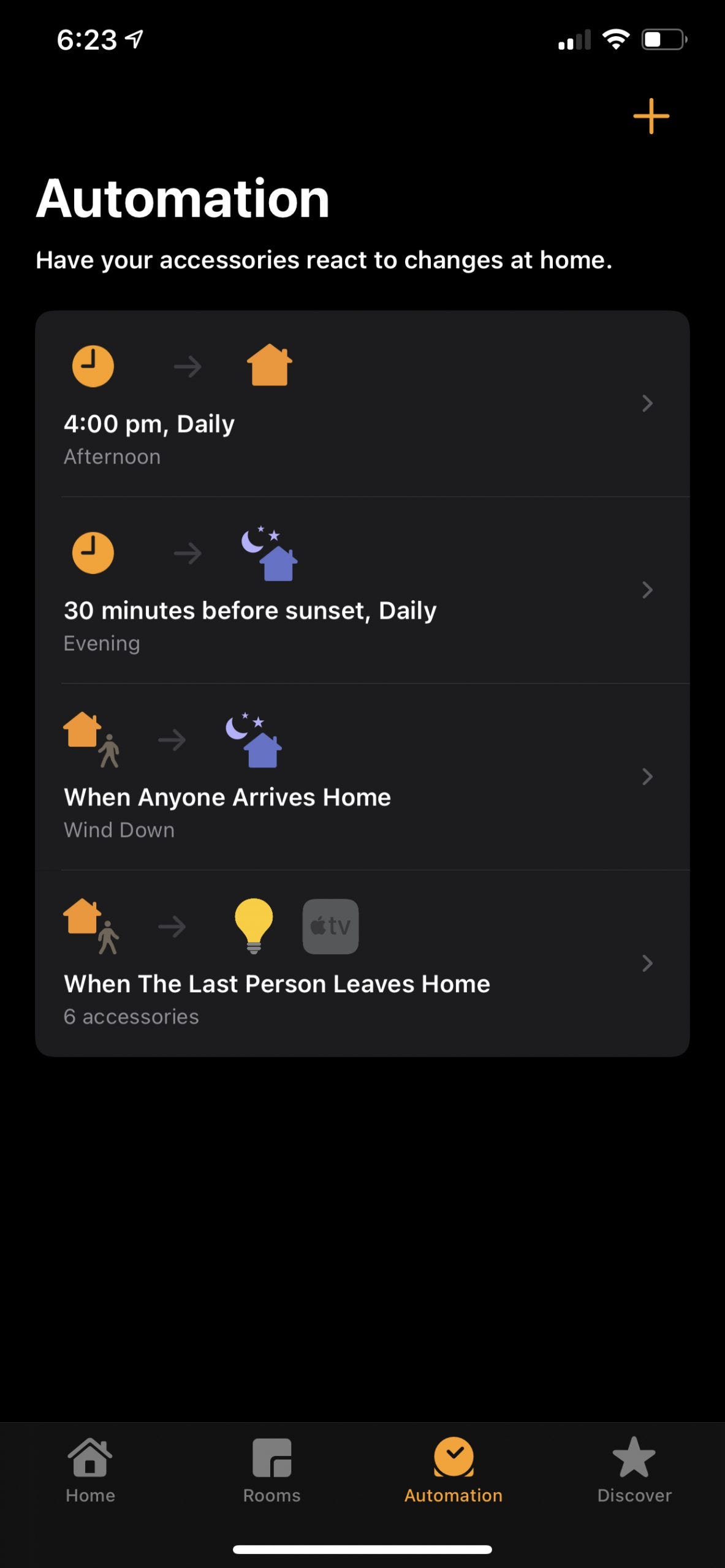Open the When The Last Person Leaves Home automation
This screenshot has width=725, height=1568.
362,963
